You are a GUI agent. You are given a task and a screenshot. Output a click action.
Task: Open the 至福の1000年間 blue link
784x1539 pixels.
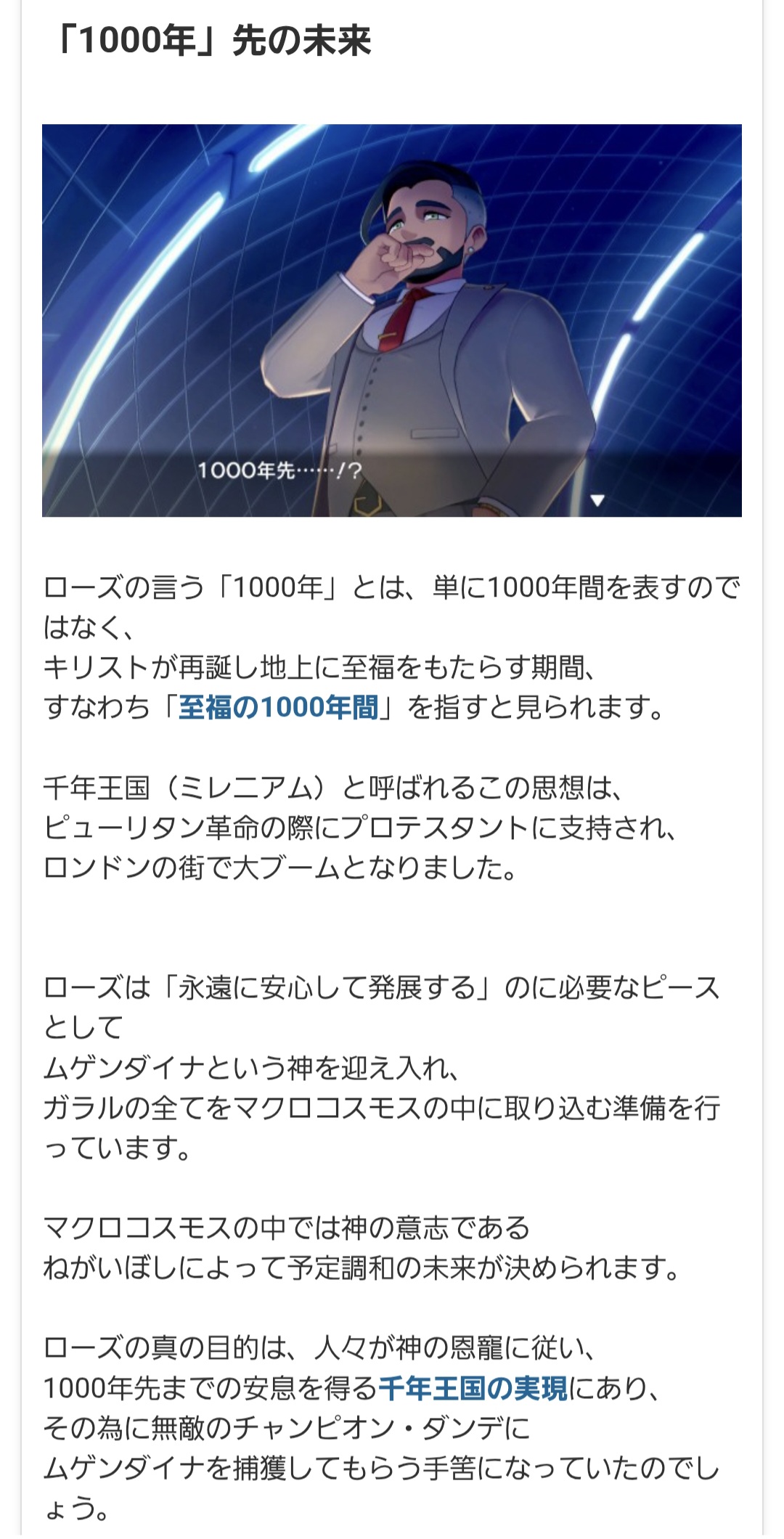278,707
